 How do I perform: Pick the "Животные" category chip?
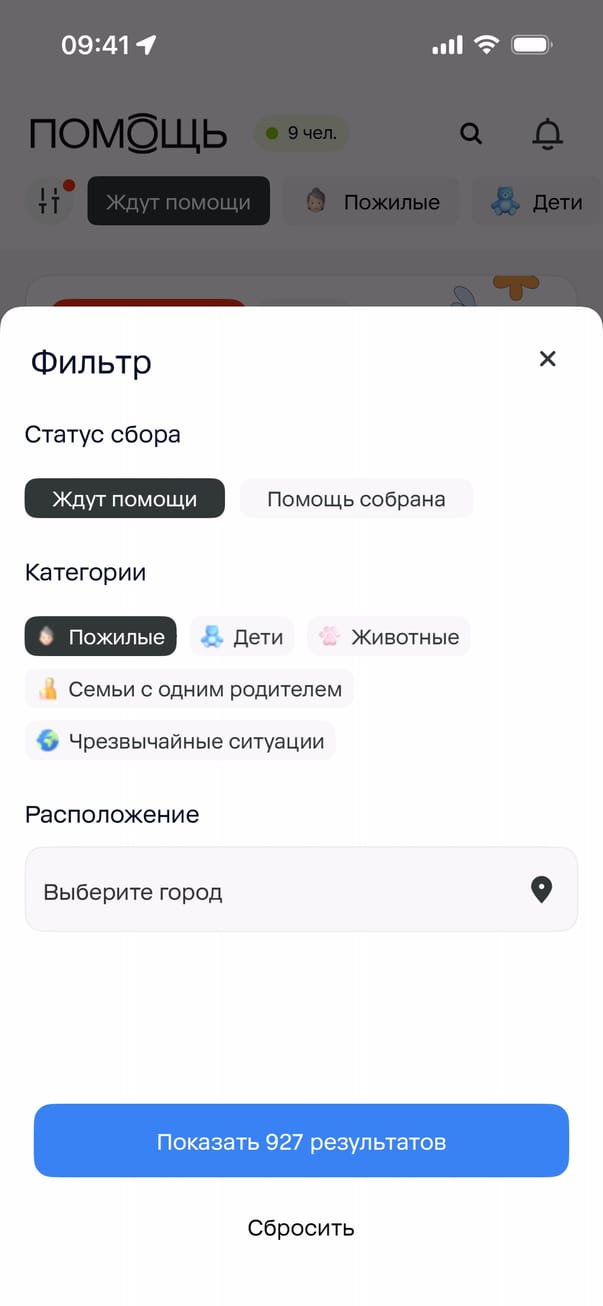coord(388,637)
